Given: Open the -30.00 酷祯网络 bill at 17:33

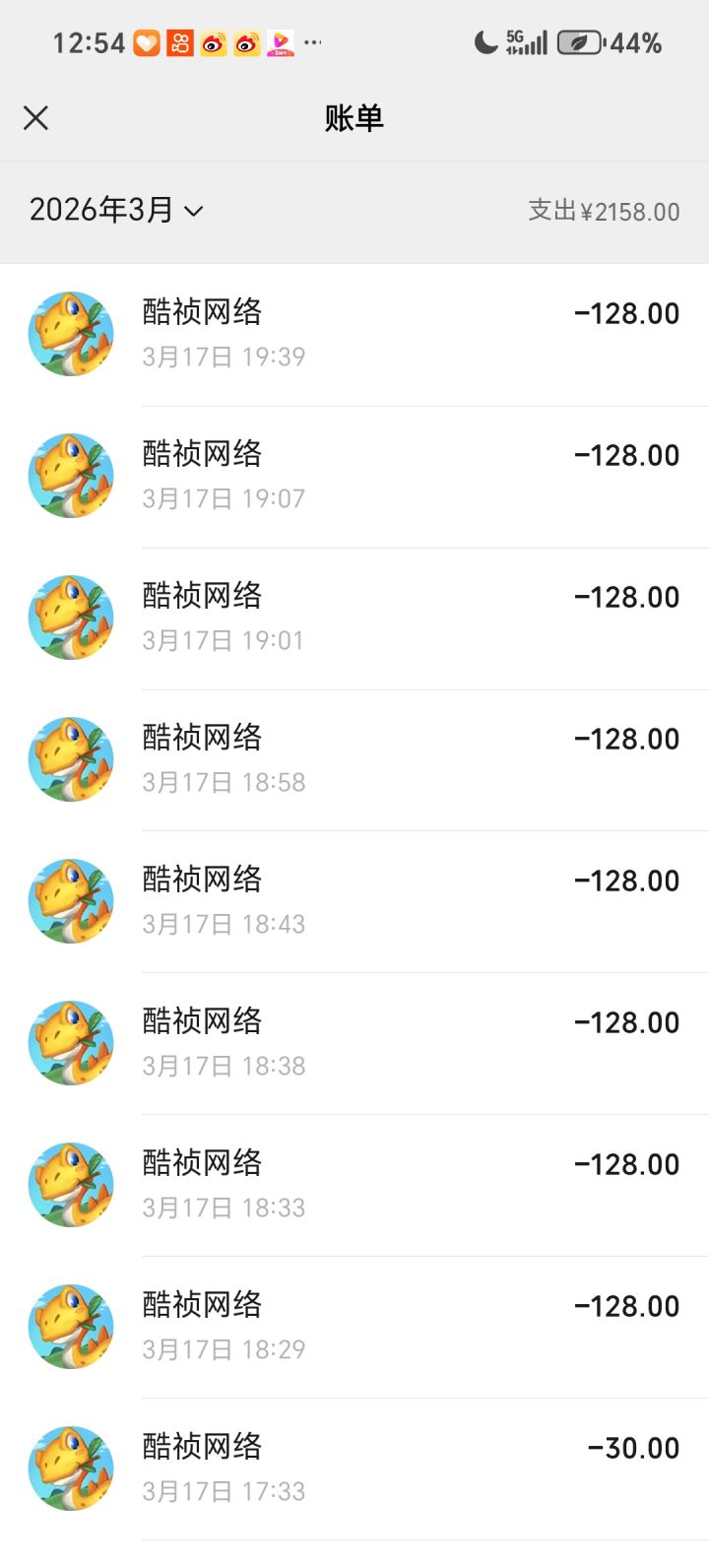Looking at the screenshot, I should click(354, 1469).
